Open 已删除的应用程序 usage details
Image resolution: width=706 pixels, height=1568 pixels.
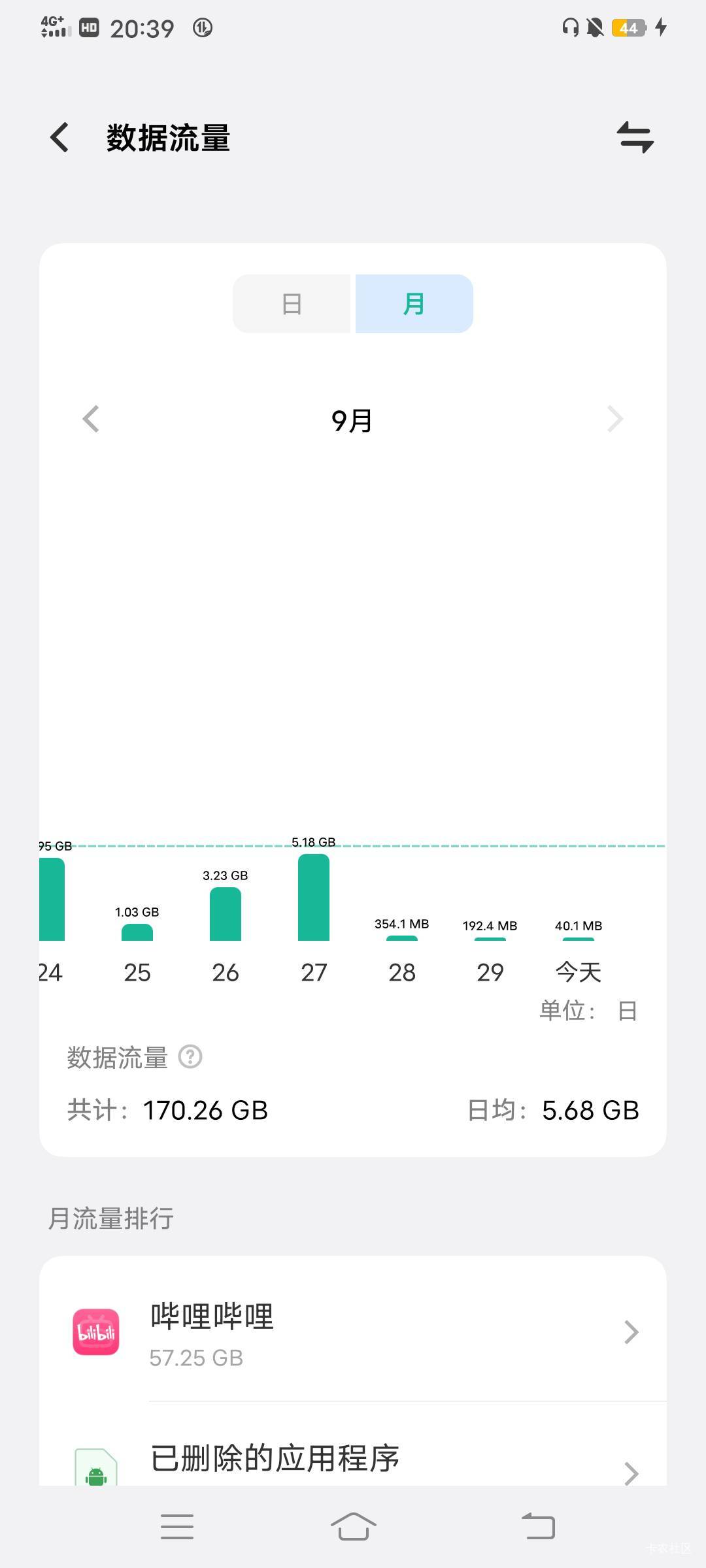click(353, 1445)
